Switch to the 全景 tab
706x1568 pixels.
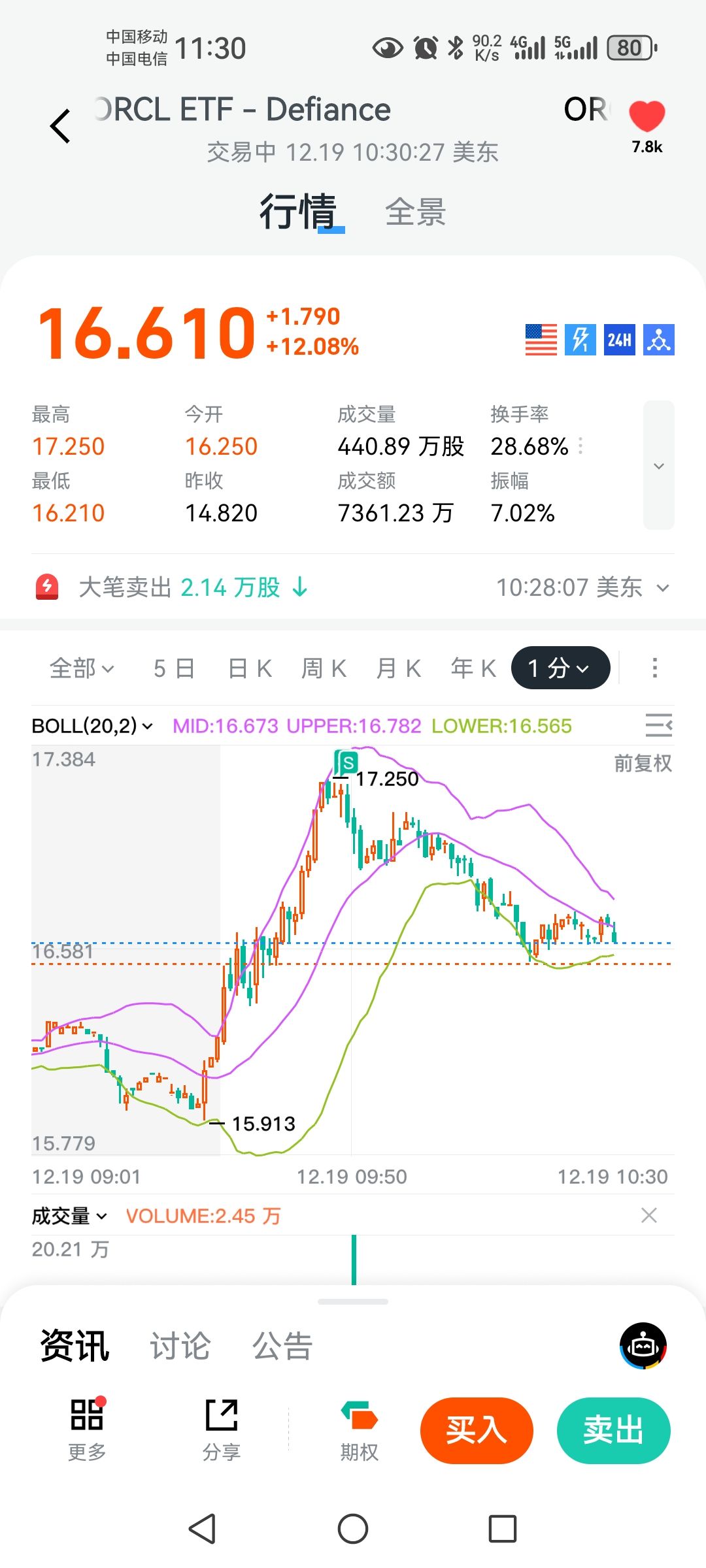coord(415,212)
